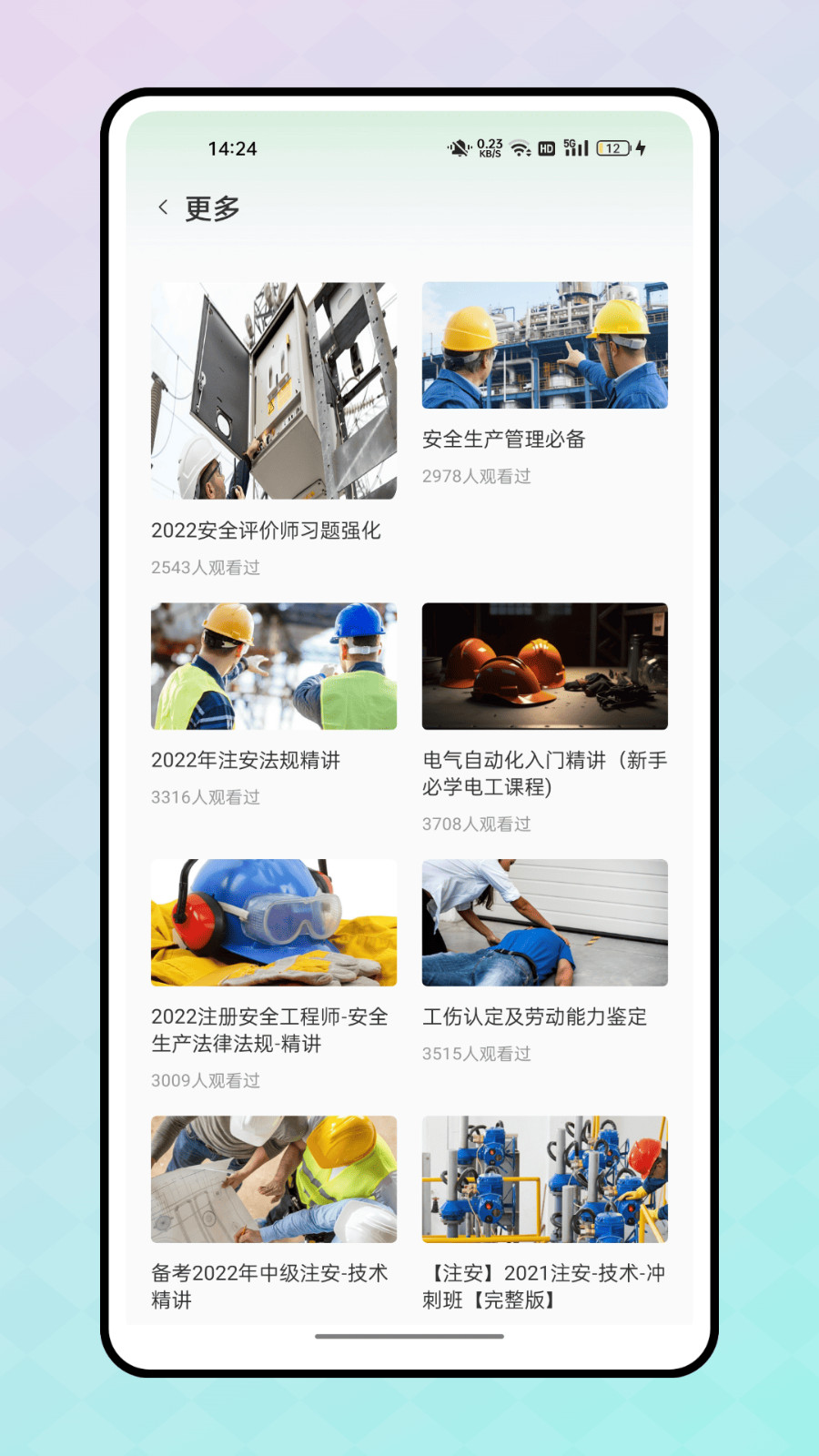Open 【注安】2021注安-技术-冲刺班 course

click(544, 1179)
